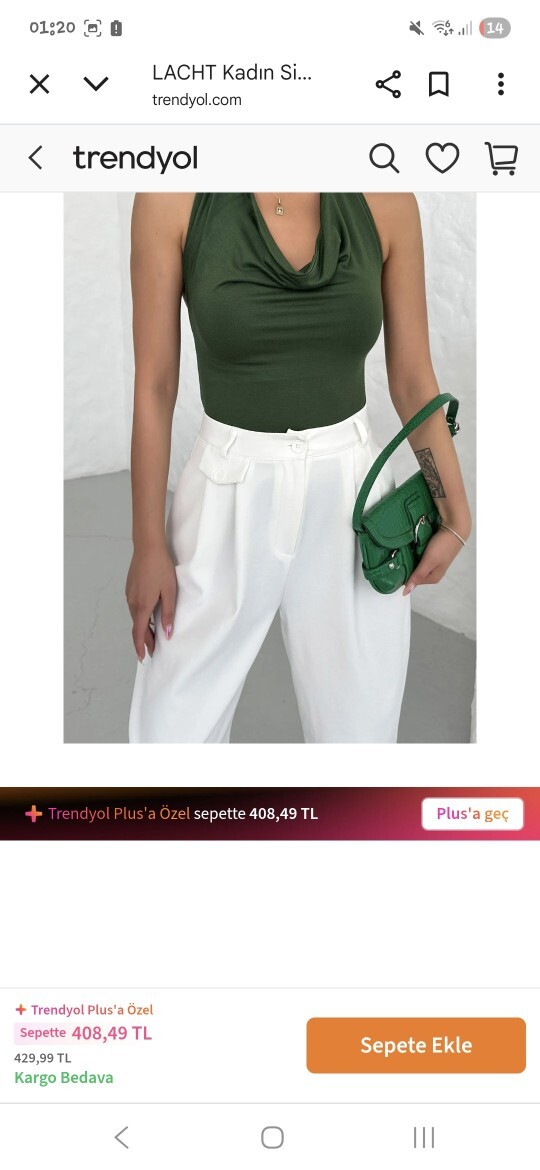The width and height of the screenshot is (540, 1170).
Task: Go back using the Trendyol header arrow
Action: 35,158
